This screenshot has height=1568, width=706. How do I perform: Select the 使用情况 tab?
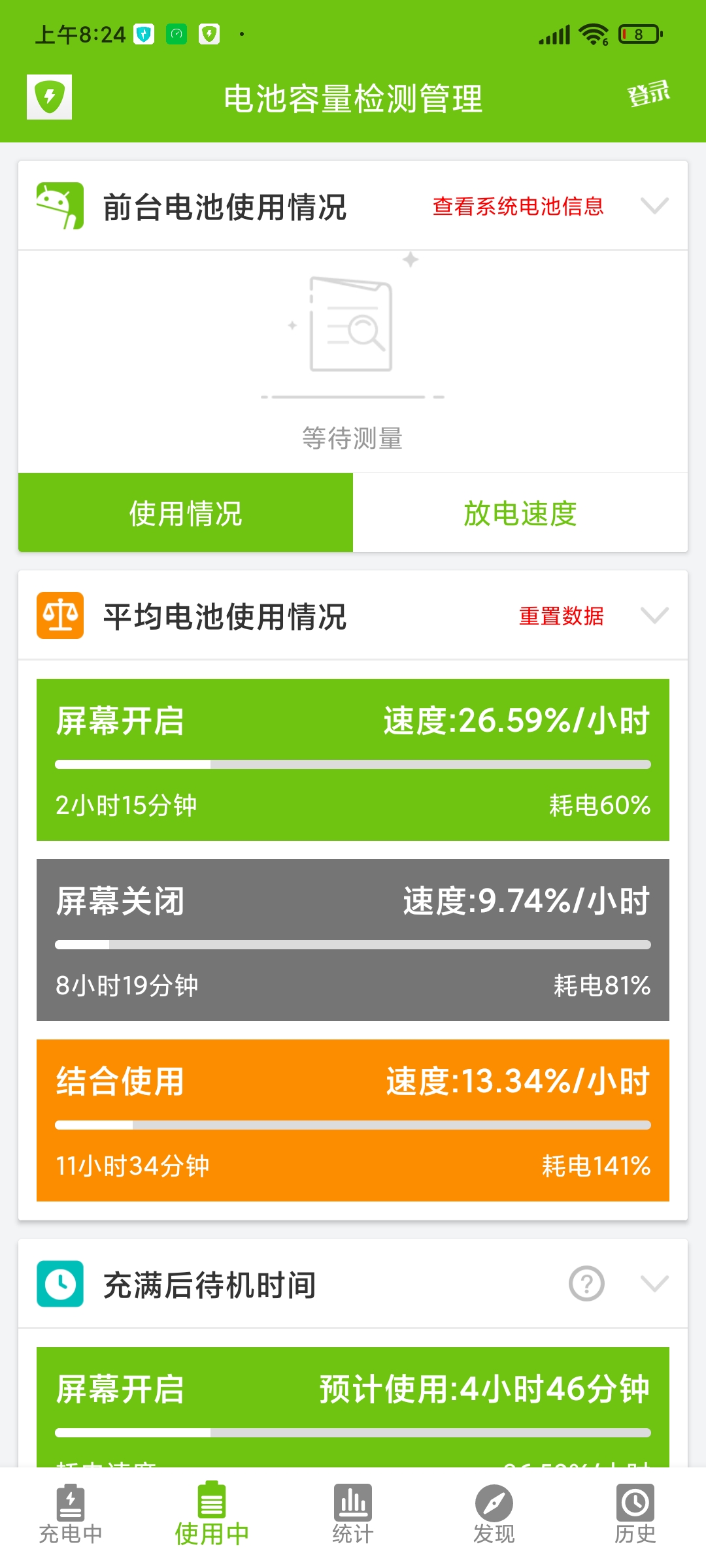(x=186, y=513)
